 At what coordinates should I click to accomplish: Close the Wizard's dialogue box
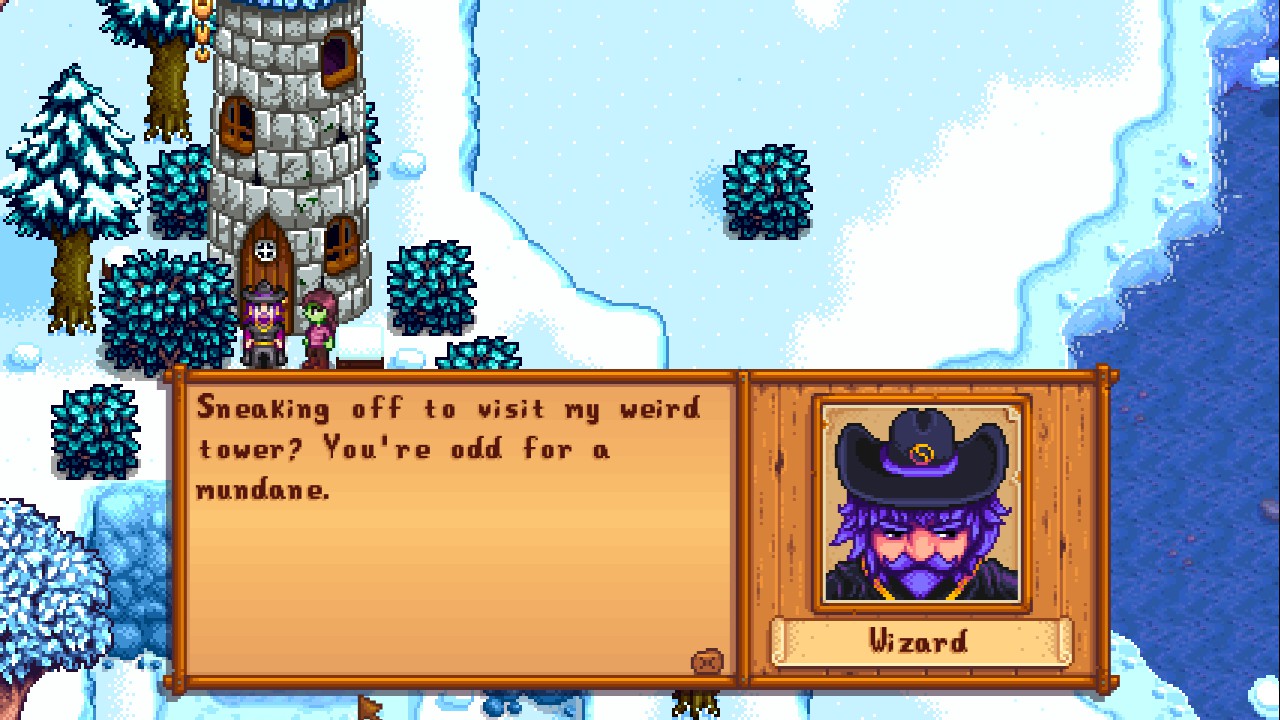point(707,661)
